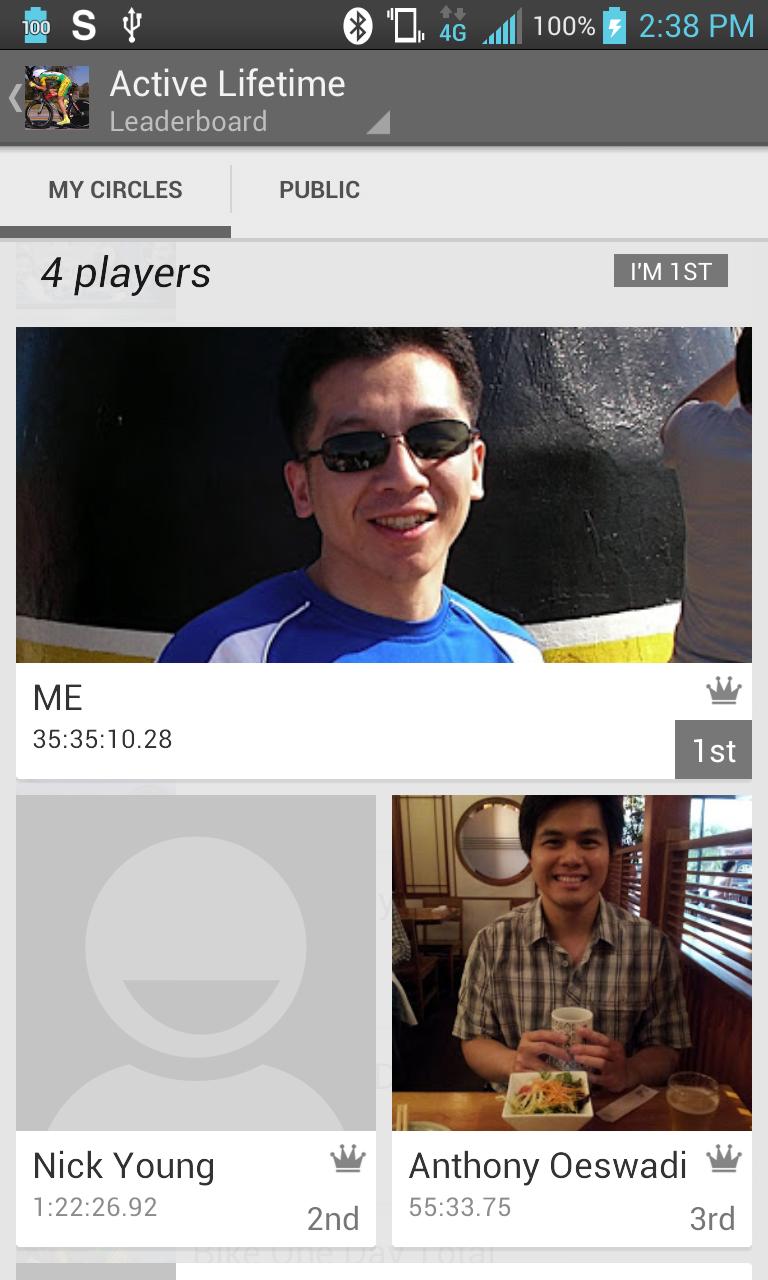
Task: Tap the 1st rank label on ME card
Action: (713, 749)
